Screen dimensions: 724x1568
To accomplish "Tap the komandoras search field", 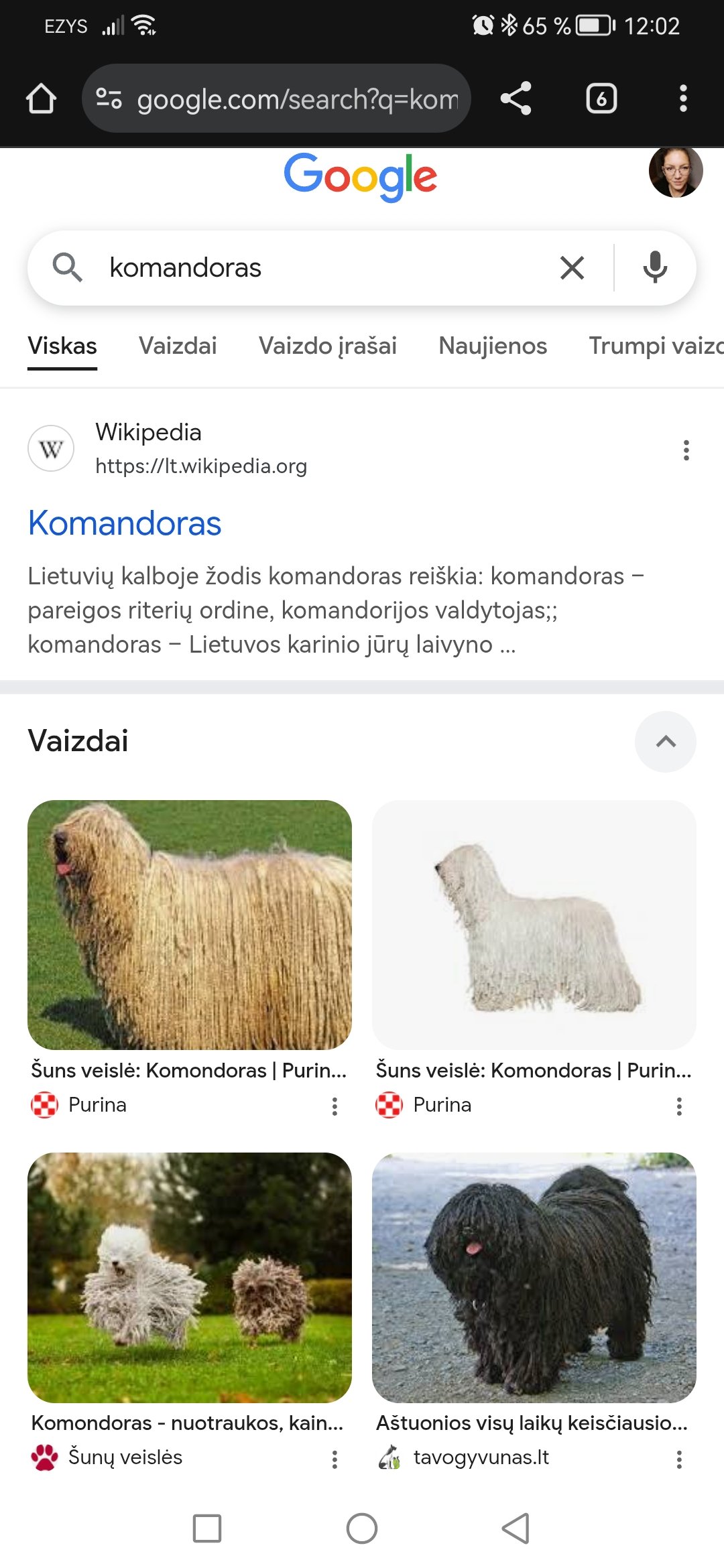I will [328, 268].
